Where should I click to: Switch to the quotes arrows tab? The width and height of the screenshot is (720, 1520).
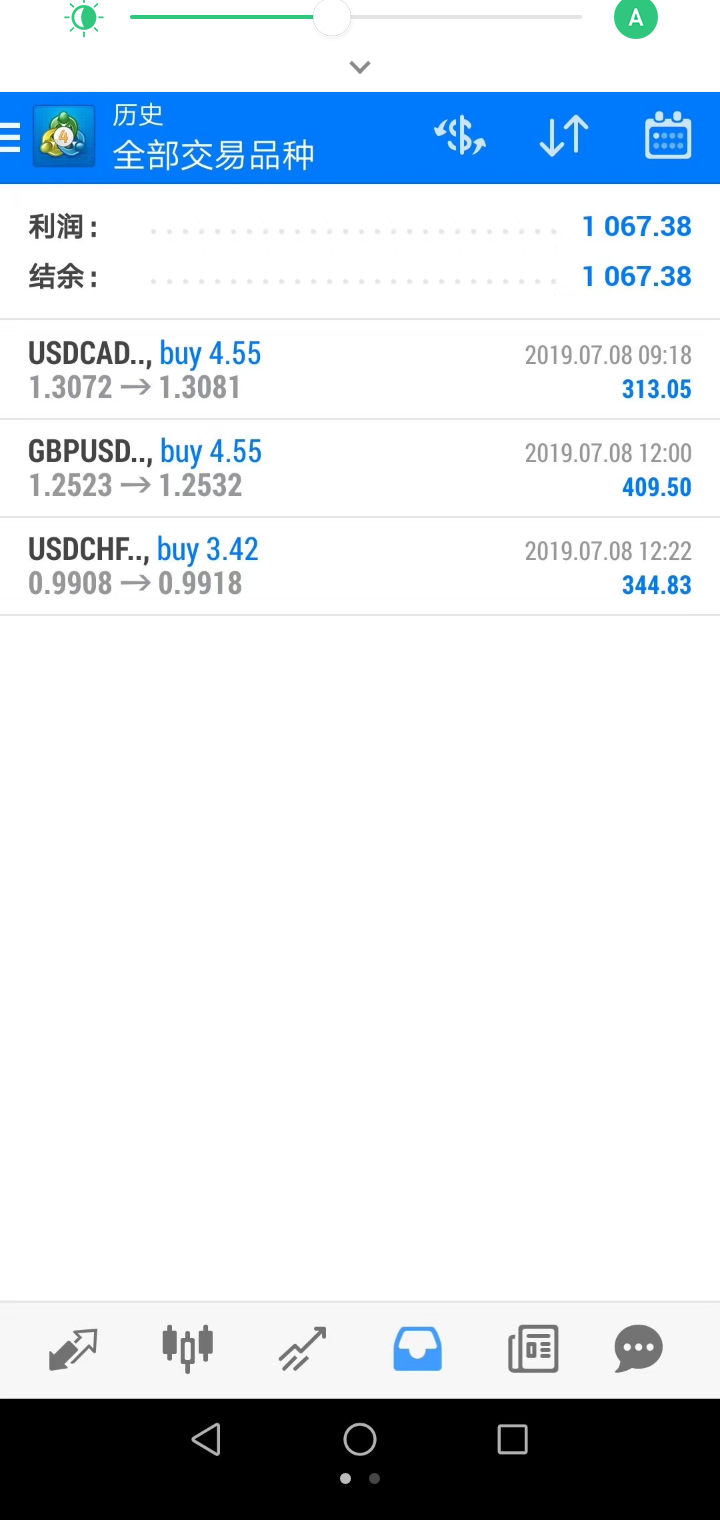point(74,1349)
